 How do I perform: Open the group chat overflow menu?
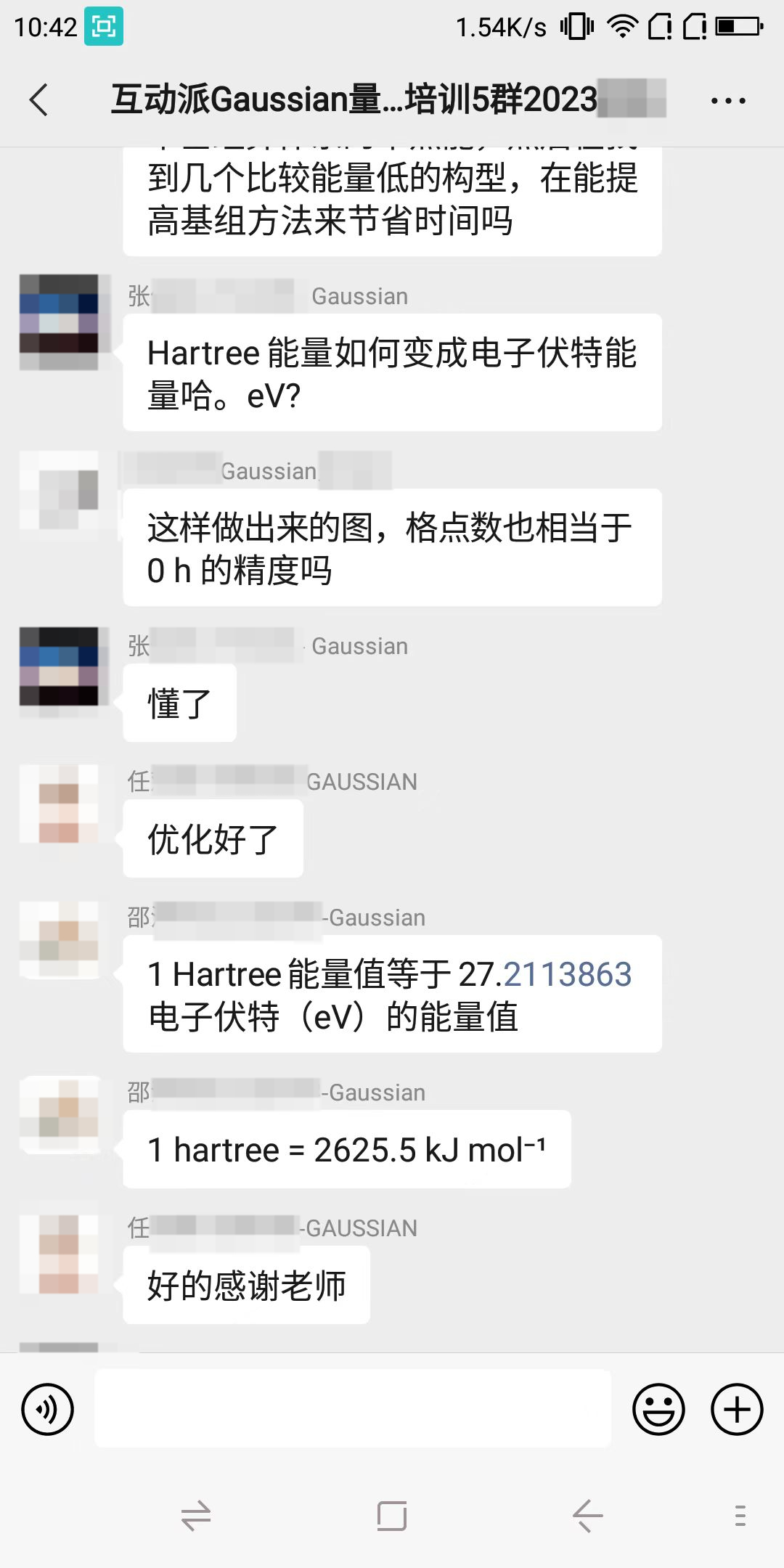(x=728, y=101)
